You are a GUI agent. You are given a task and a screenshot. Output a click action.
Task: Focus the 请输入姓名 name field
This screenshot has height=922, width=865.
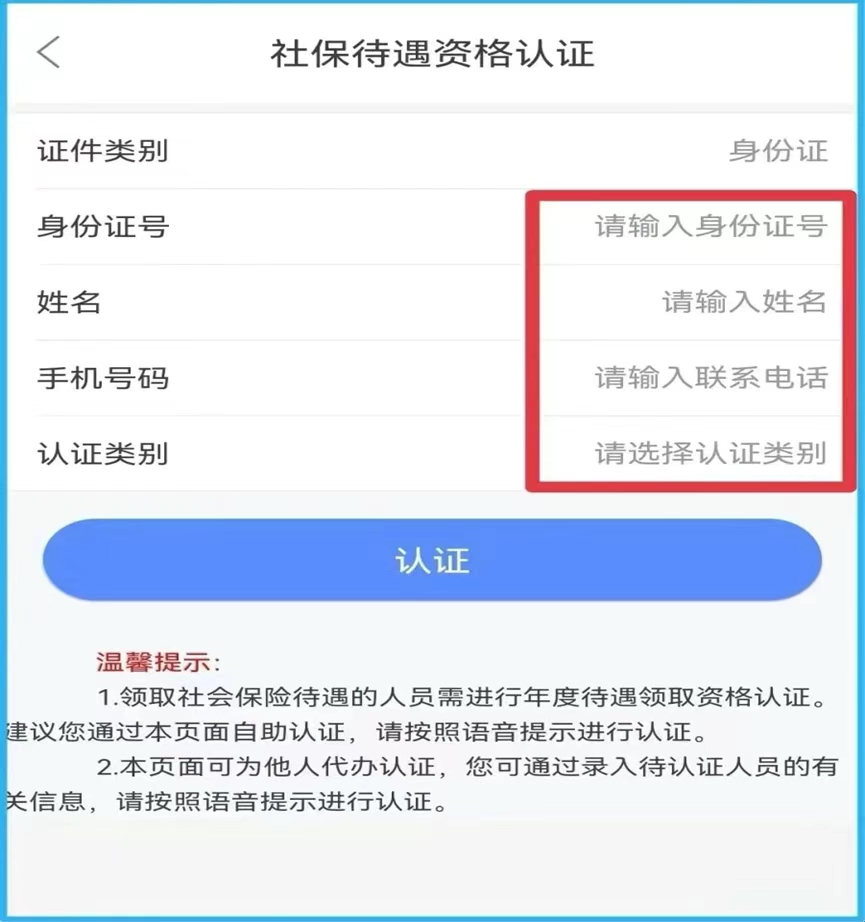pos(744,302)
